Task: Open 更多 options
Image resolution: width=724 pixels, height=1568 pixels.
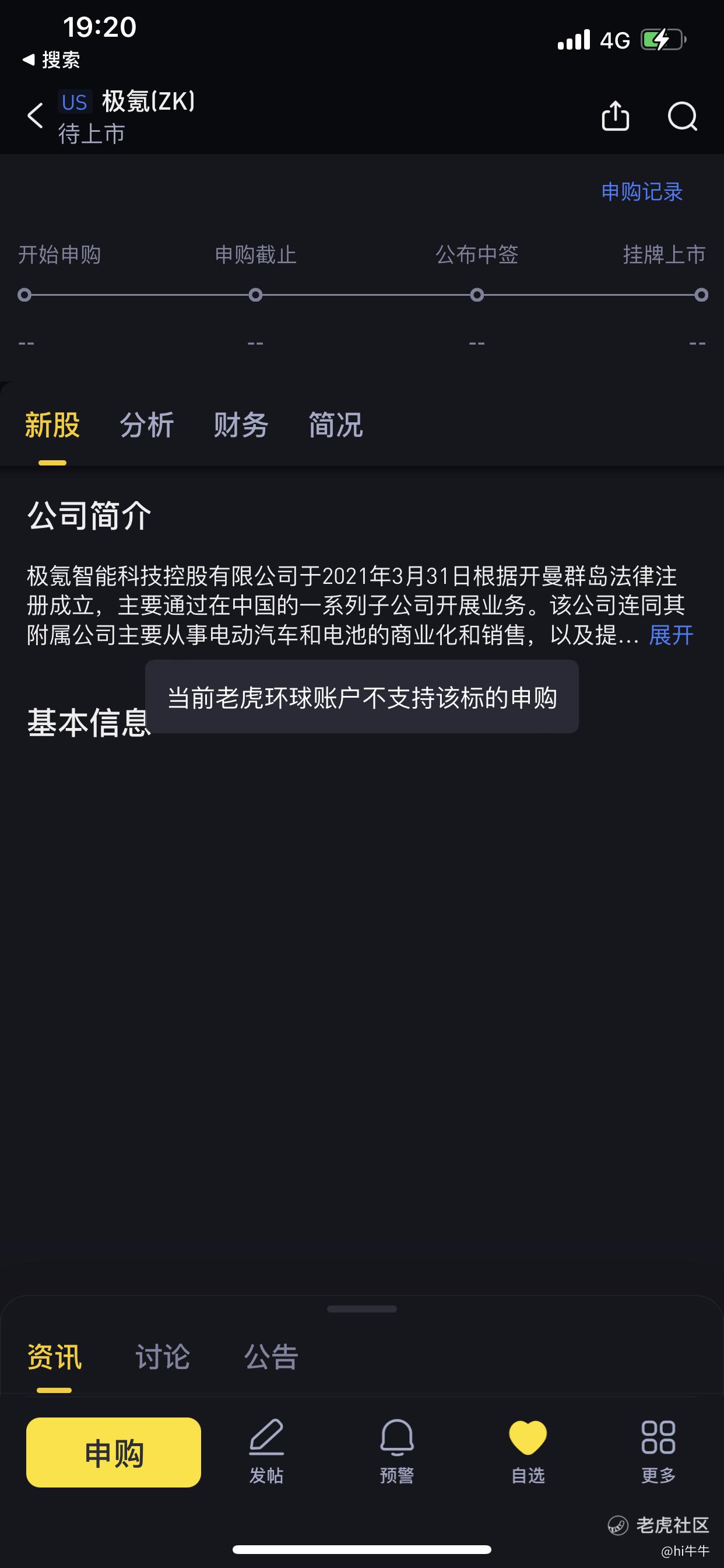Action: [658, 1451]
